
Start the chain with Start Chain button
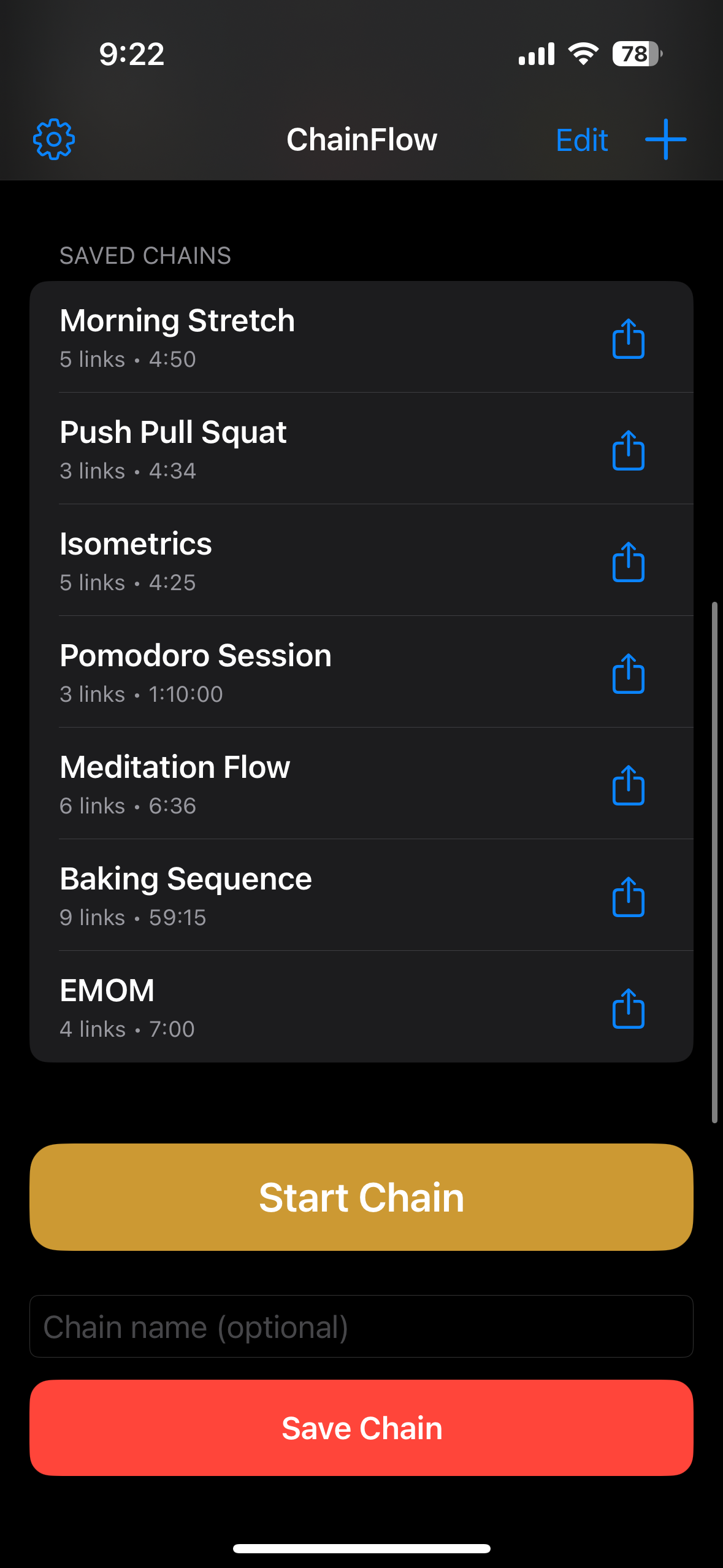point(361,1197)
